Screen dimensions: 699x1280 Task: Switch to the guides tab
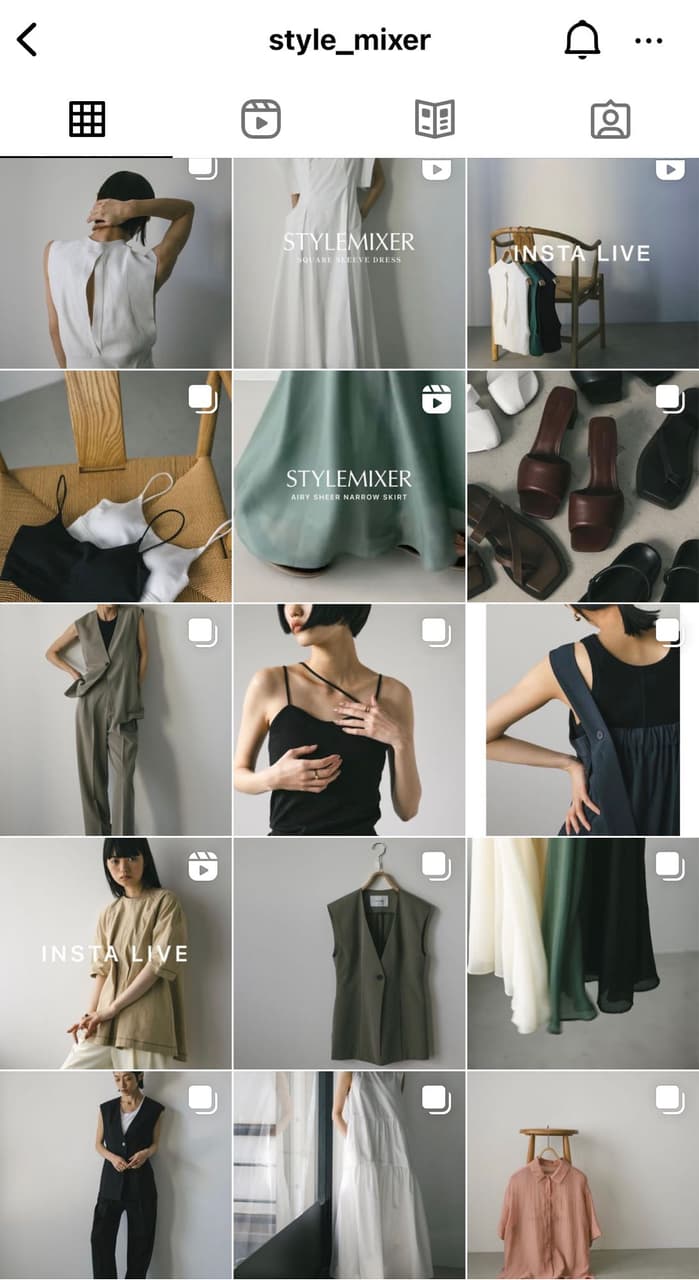[435, 120]
